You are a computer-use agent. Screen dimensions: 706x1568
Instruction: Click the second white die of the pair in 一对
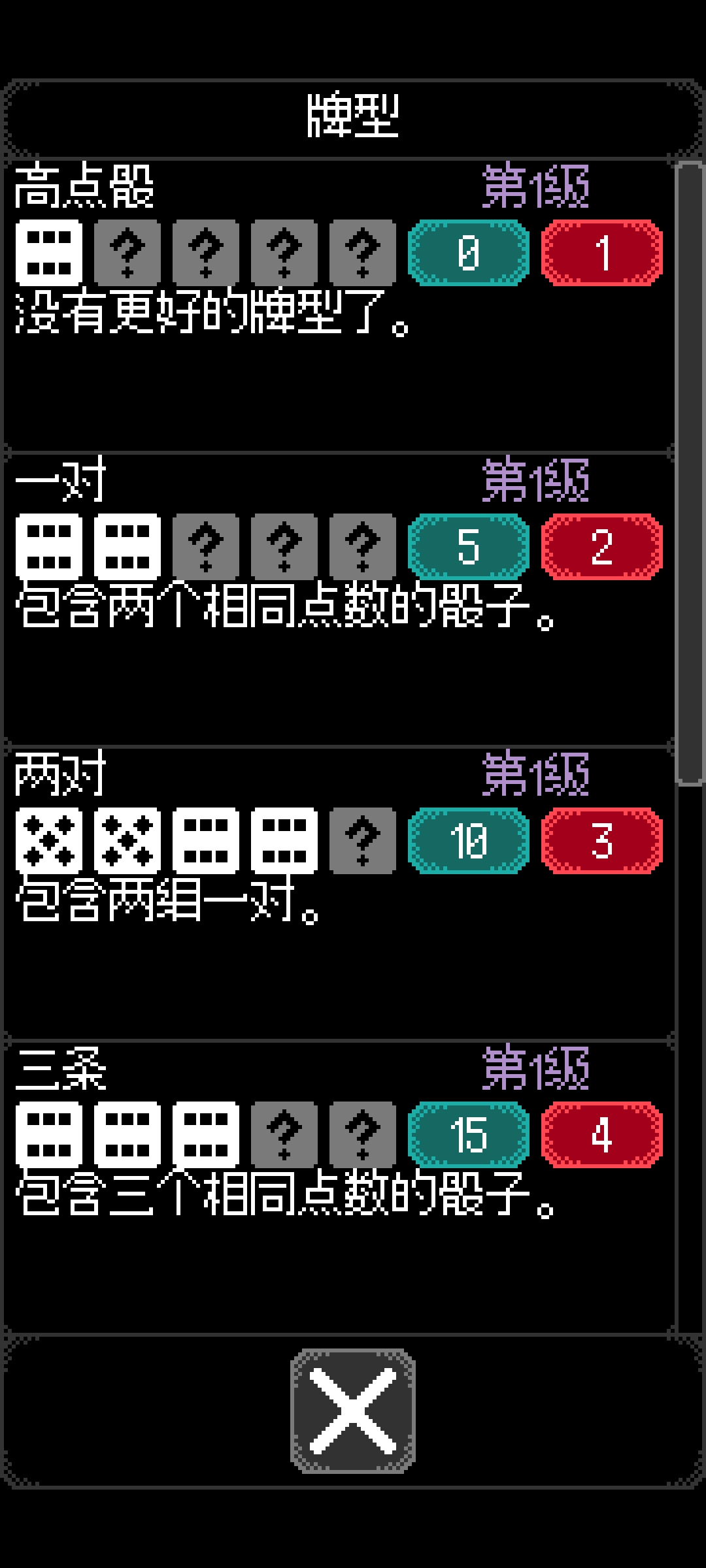pos(129,547)
